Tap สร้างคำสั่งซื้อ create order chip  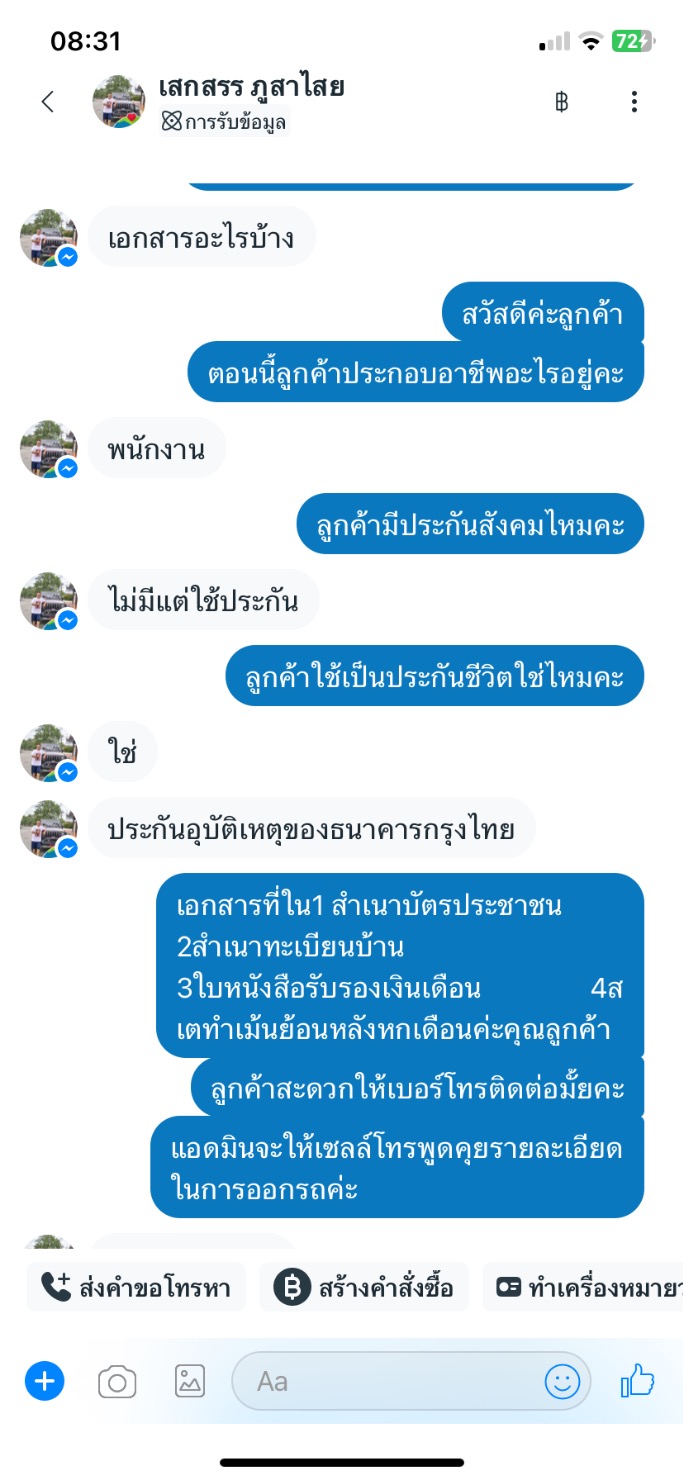(364, 1287)
